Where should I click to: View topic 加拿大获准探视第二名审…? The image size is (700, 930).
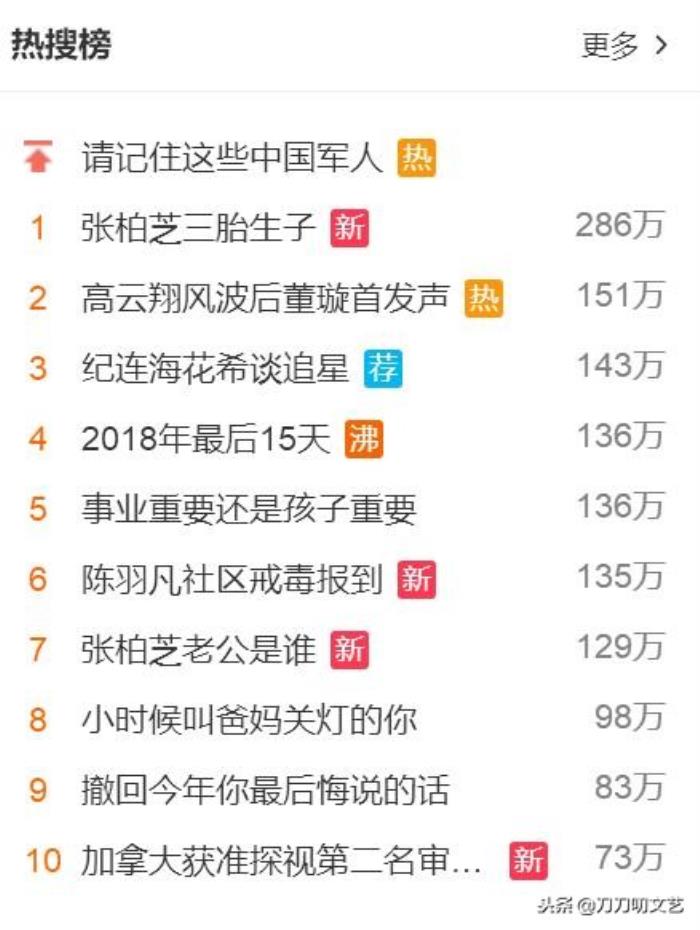tap(282, 860)
